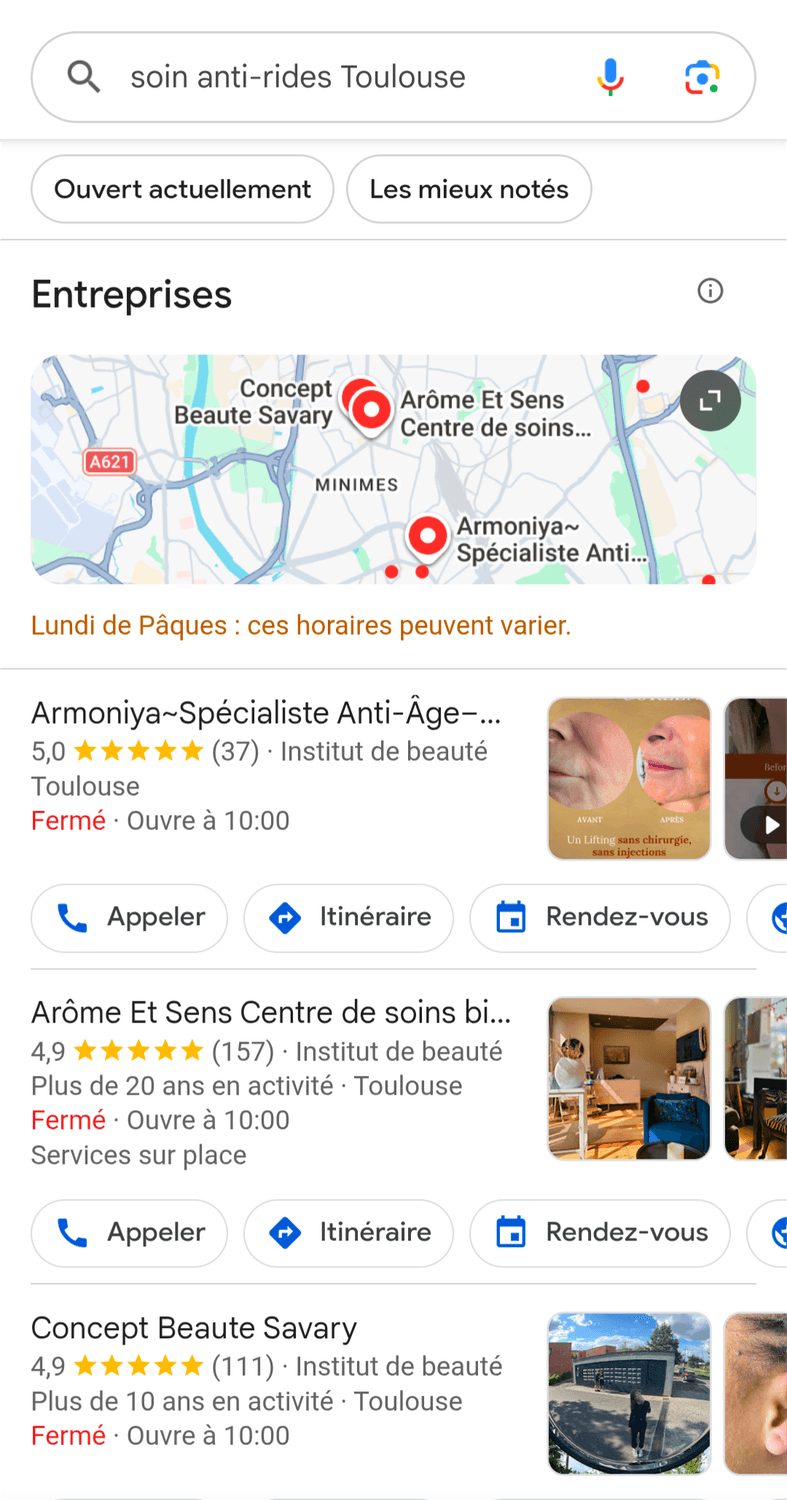Open Google Lens camera search

pos(702,77)
